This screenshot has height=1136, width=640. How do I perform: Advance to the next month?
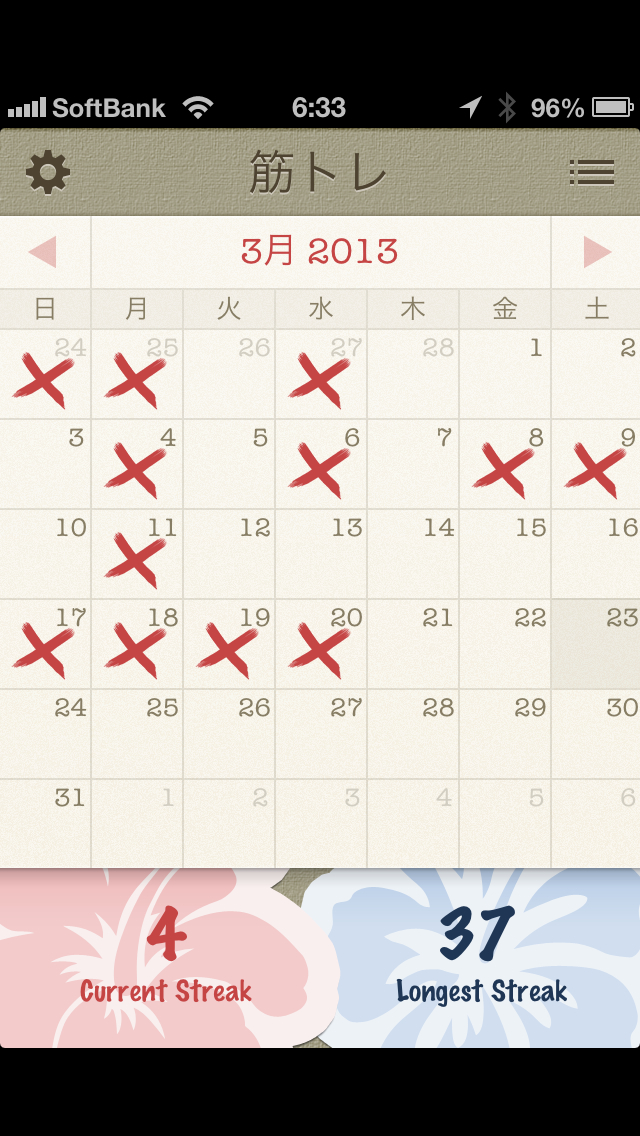(596, 252)
